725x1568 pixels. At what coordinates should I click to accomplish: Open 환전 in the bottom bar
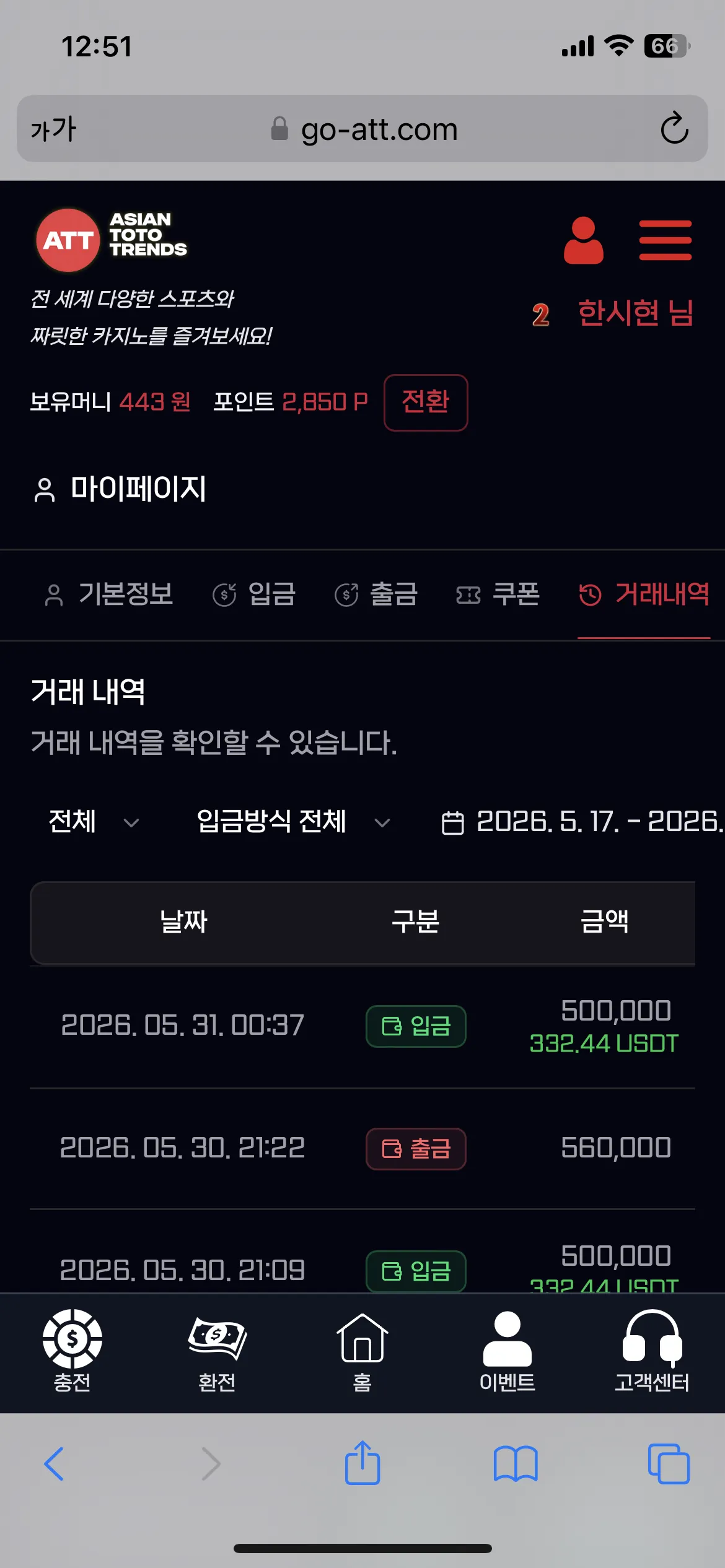tap(217, 1351)
